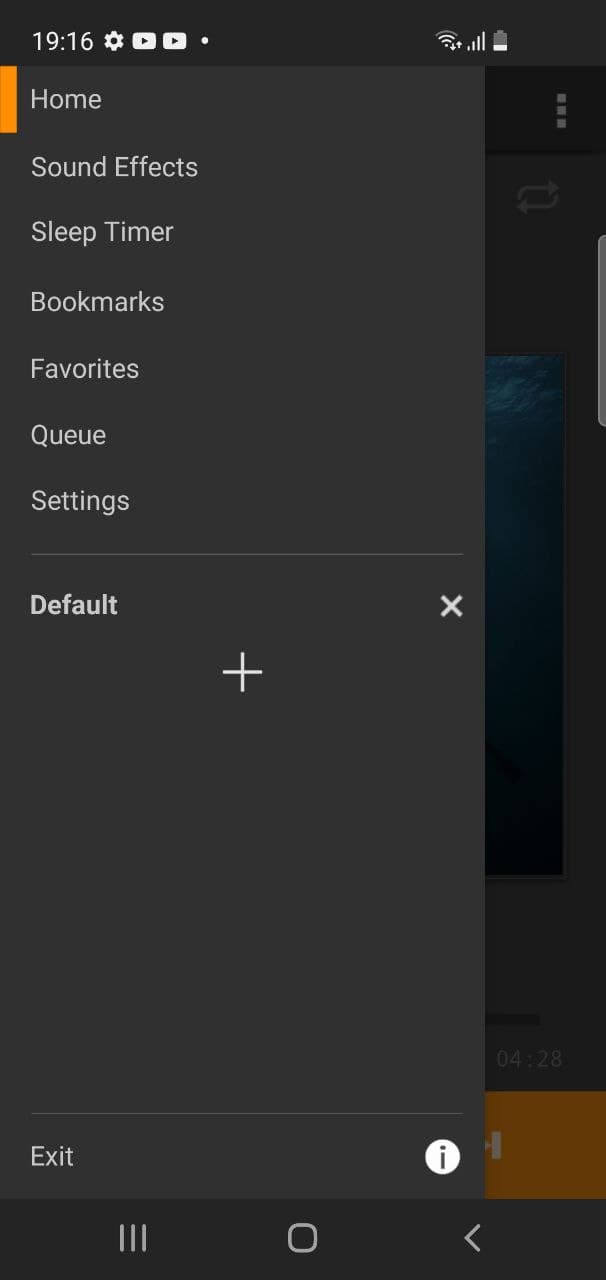Select the Default playlist
The image size is (606, 1280).
pos(74,605)
